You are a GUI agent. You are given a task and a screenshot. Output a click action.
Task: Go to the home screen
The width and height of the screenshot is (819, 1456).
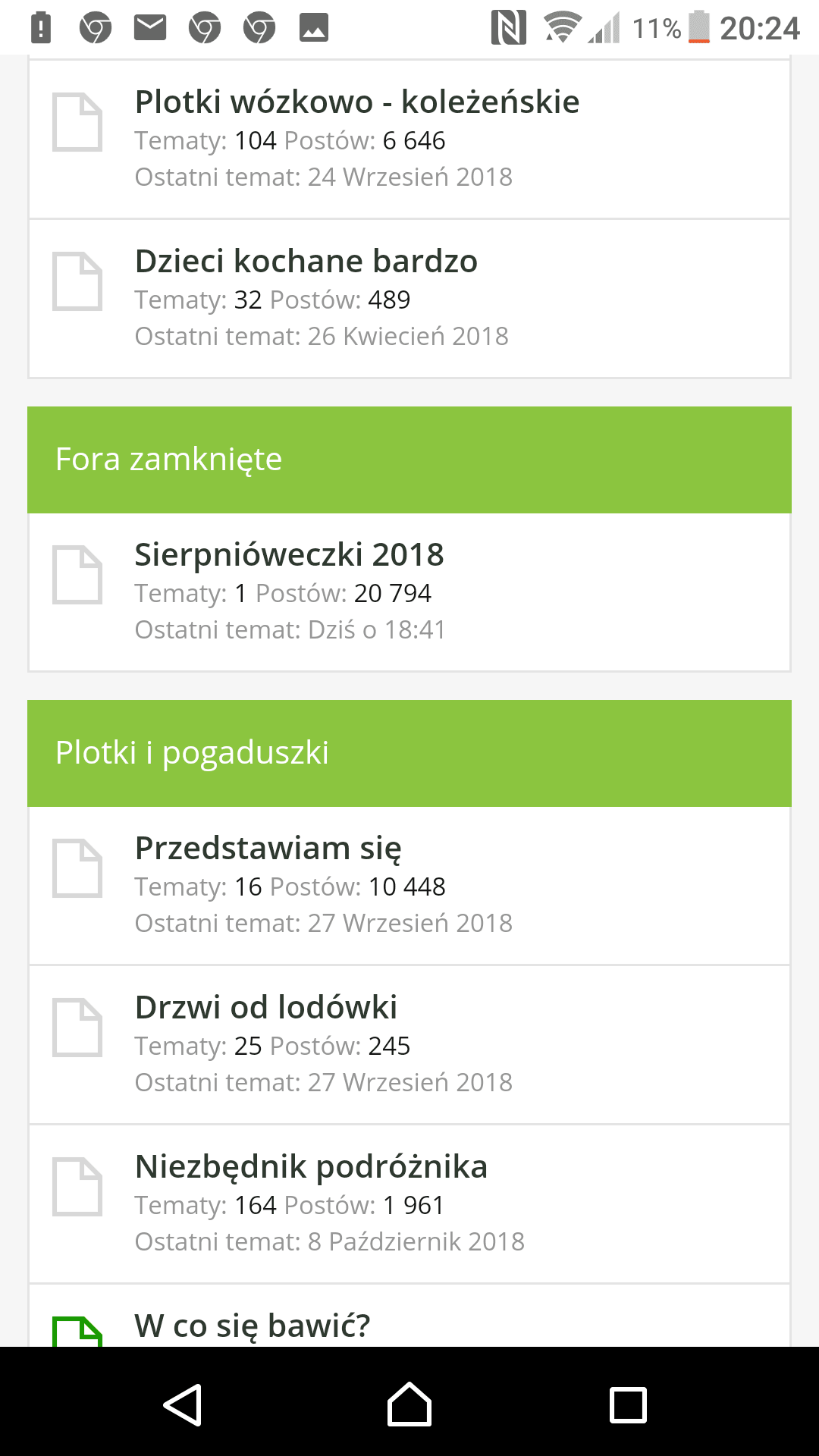[409, 1404]
